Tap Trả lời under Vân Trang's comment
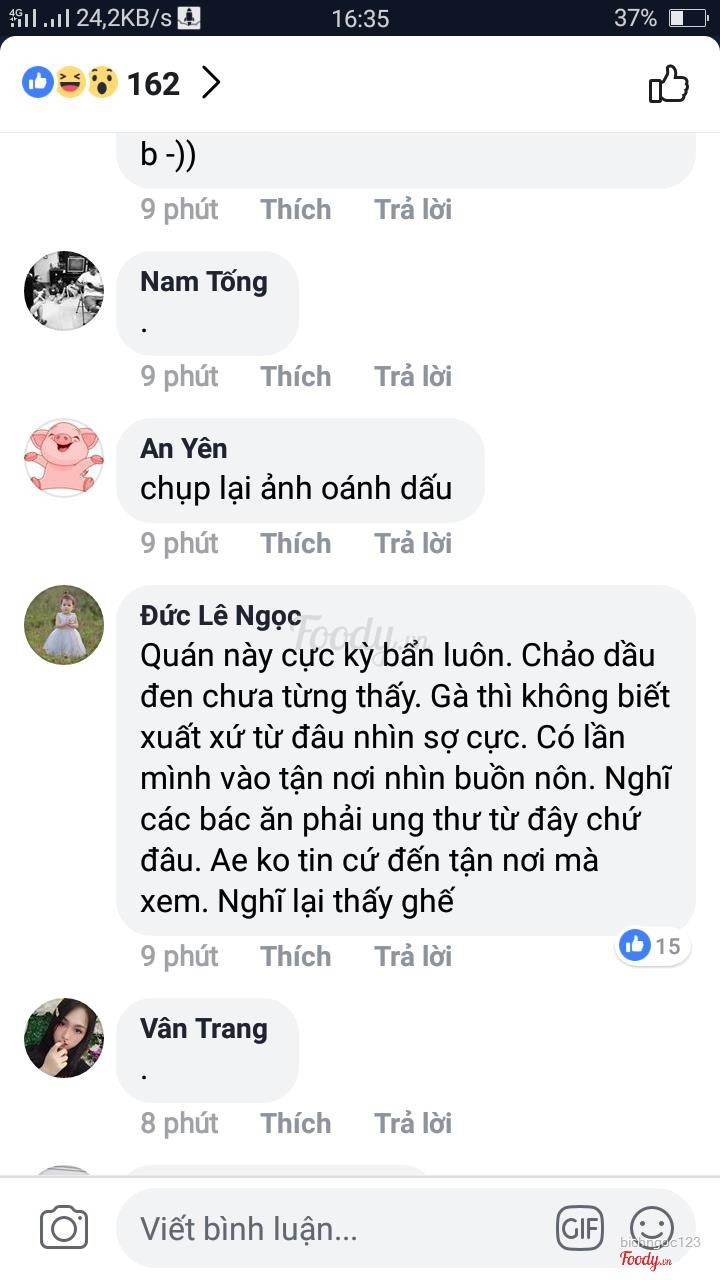The width and height of the screenshot is (720, 1280). 412,1123
